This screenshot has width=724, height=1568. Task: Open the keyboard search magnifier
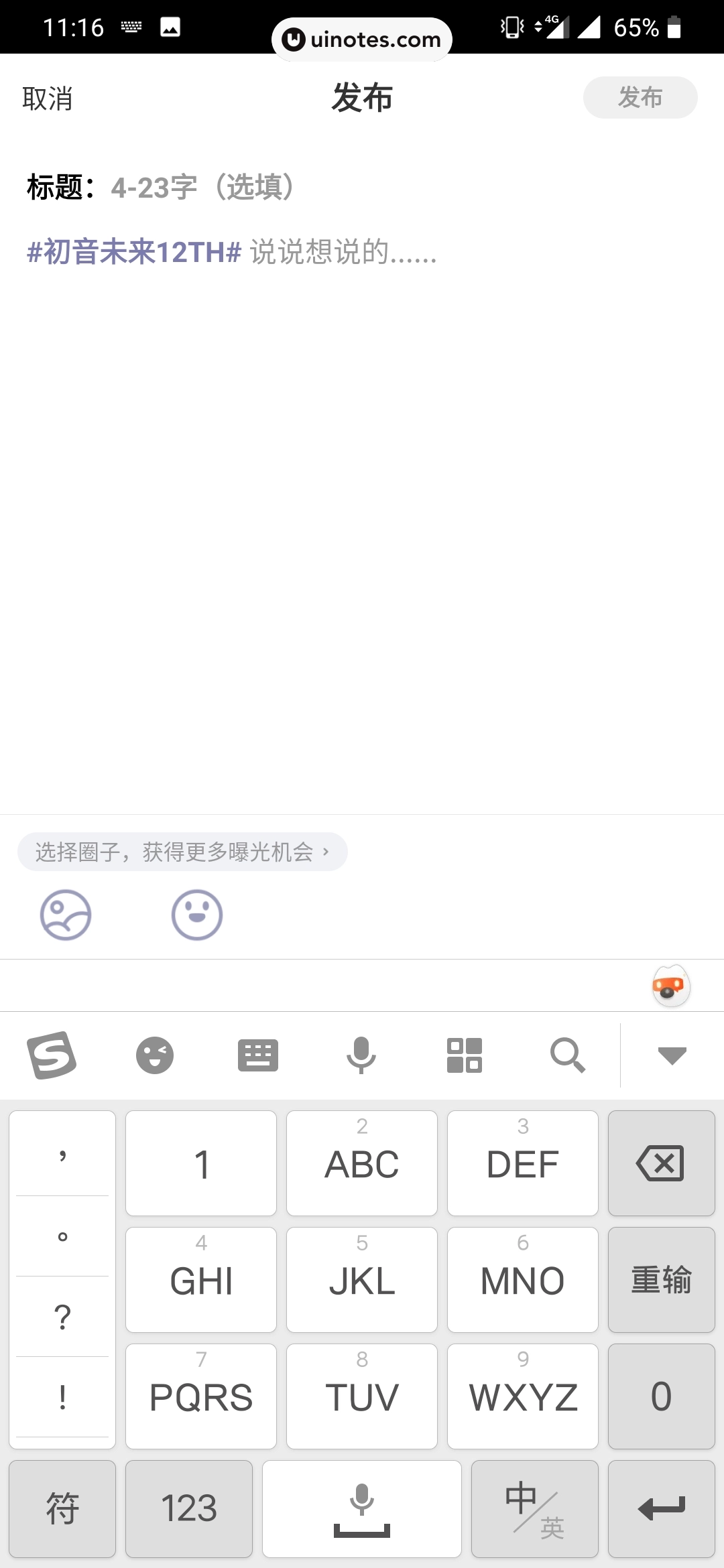click(568, 1055)
